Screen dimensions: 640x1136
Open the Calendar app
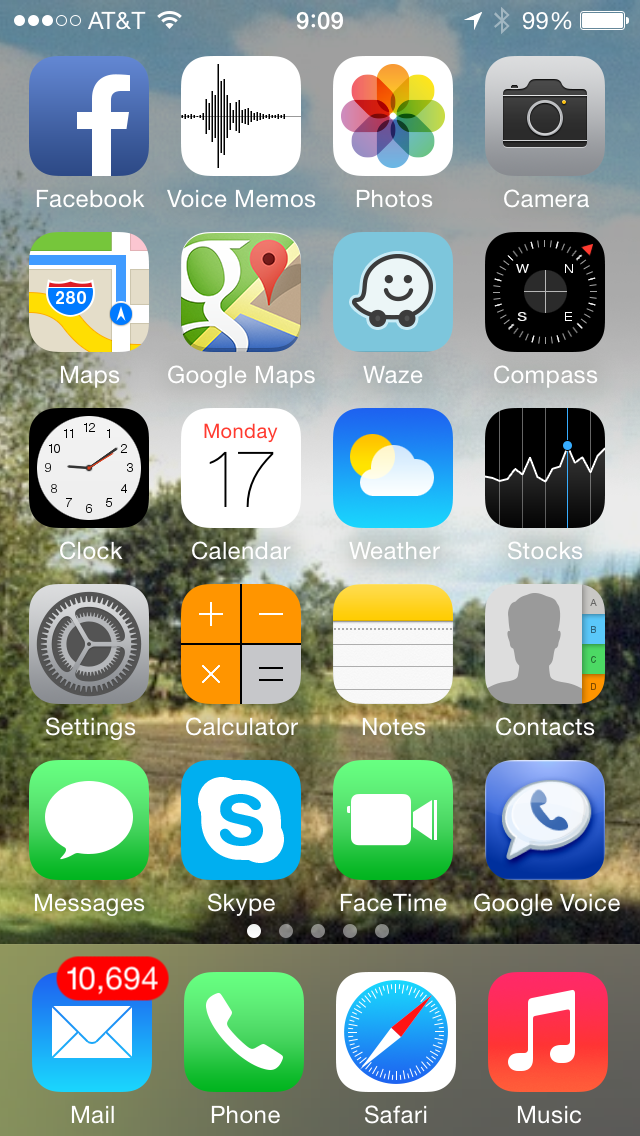(241, 468)
